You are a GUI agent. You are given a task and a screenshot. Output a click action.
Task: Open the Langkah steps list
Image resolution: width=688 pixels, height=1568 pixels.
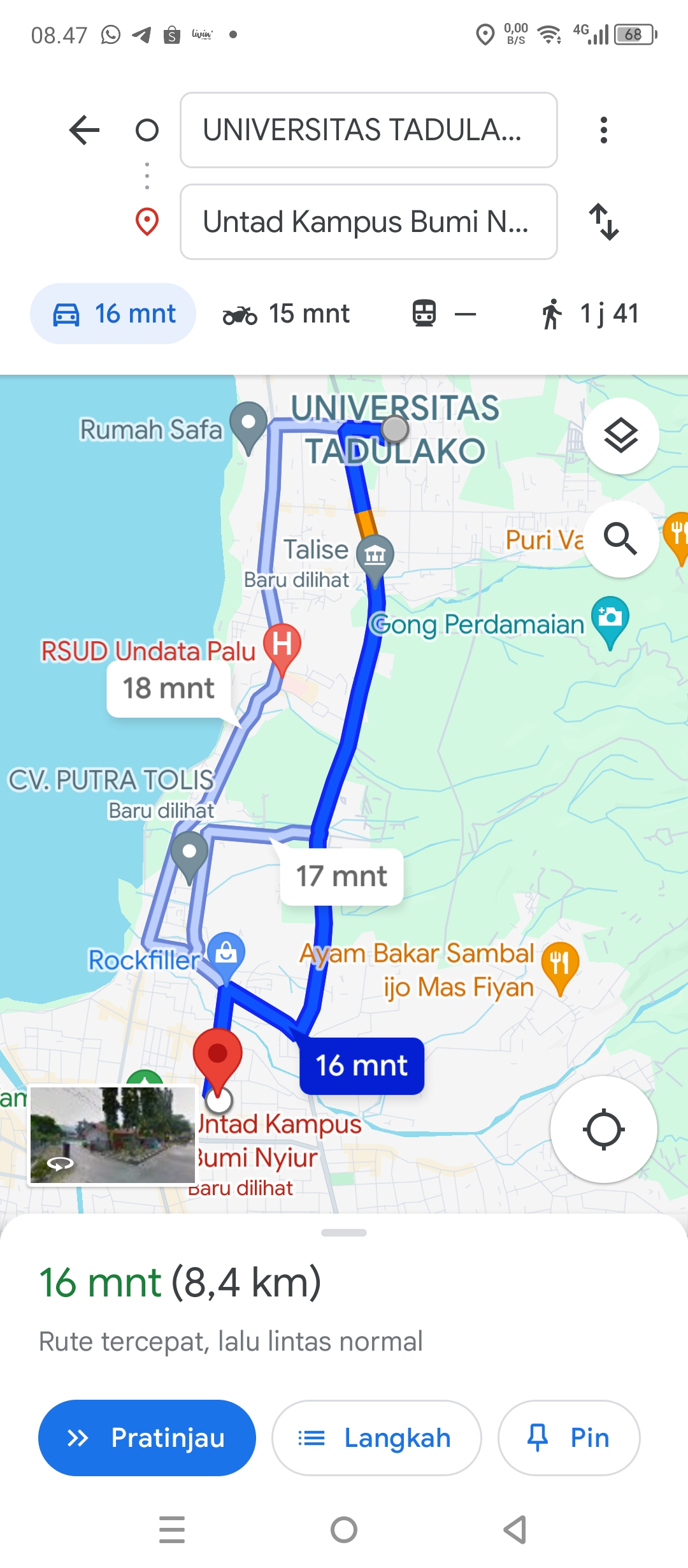point(376,1438)
